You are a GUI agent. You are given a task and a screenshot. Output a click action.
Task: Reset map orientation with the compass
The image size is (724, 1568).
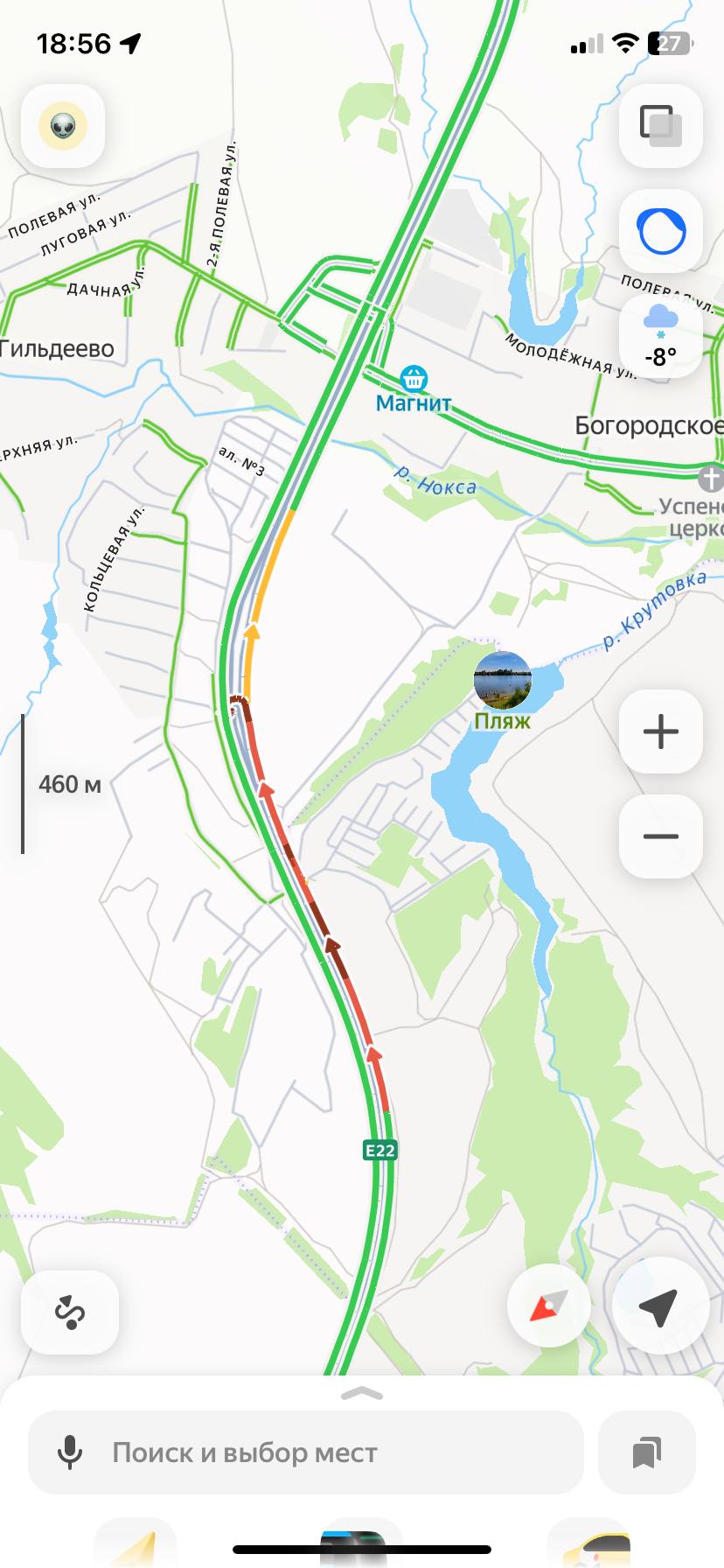pos(548,1307)
